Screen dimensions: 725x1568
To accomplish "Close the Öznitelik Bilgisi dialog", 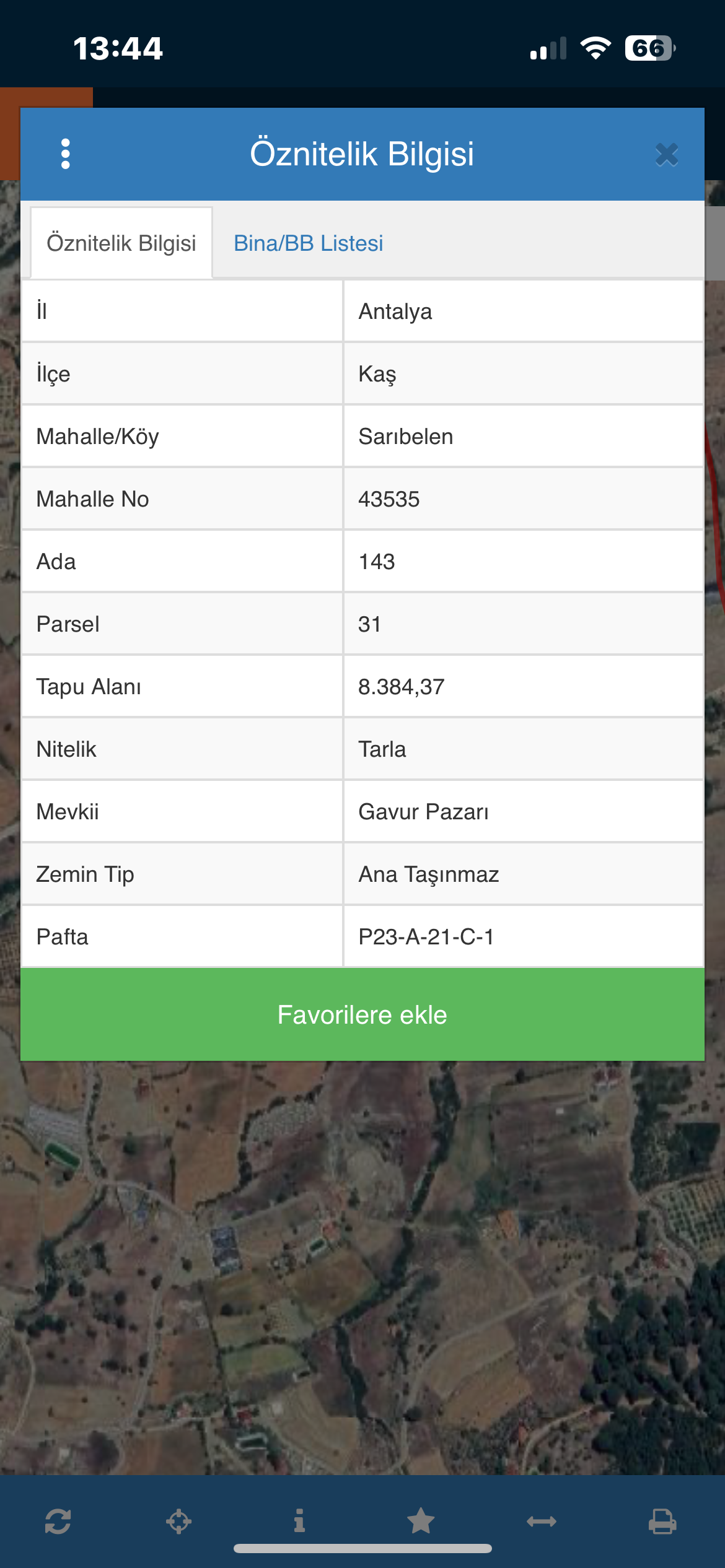I will pos(667,155).
